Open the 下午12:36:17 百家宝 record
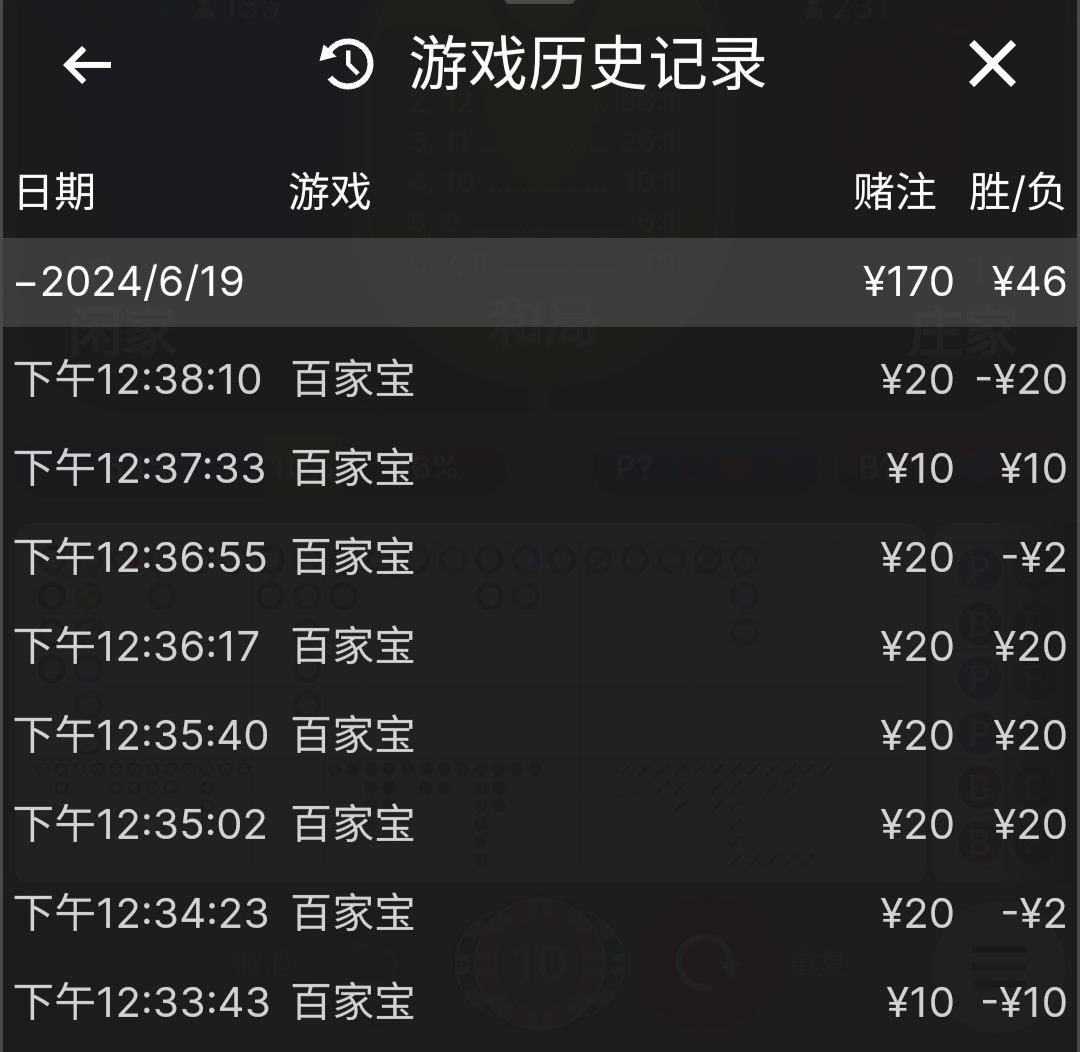The height and width of the screenshot is (1052, 1080). click(x=540, y=647)
